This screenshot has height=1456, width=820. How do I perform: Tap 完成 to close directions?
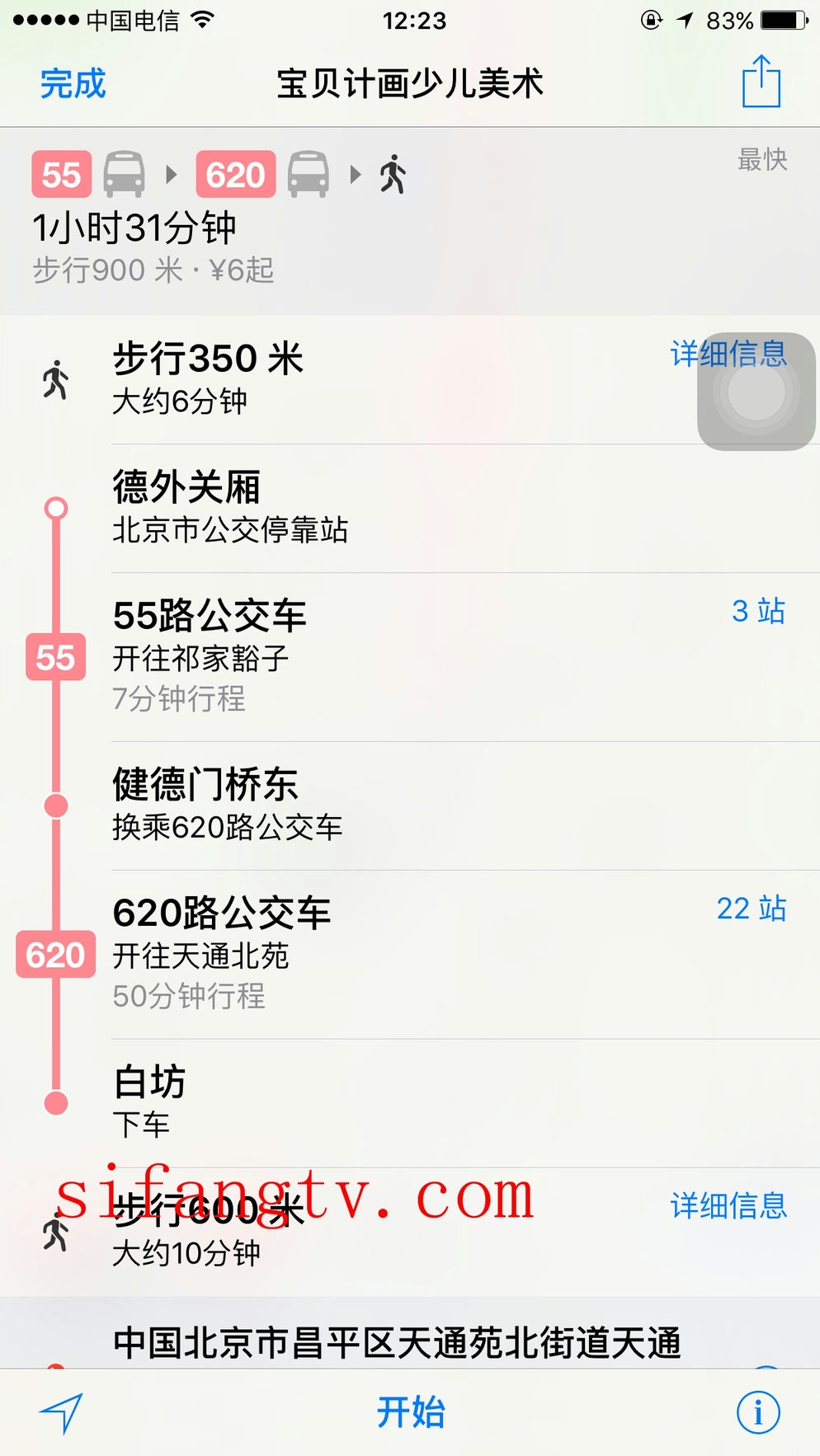(73, 84)
